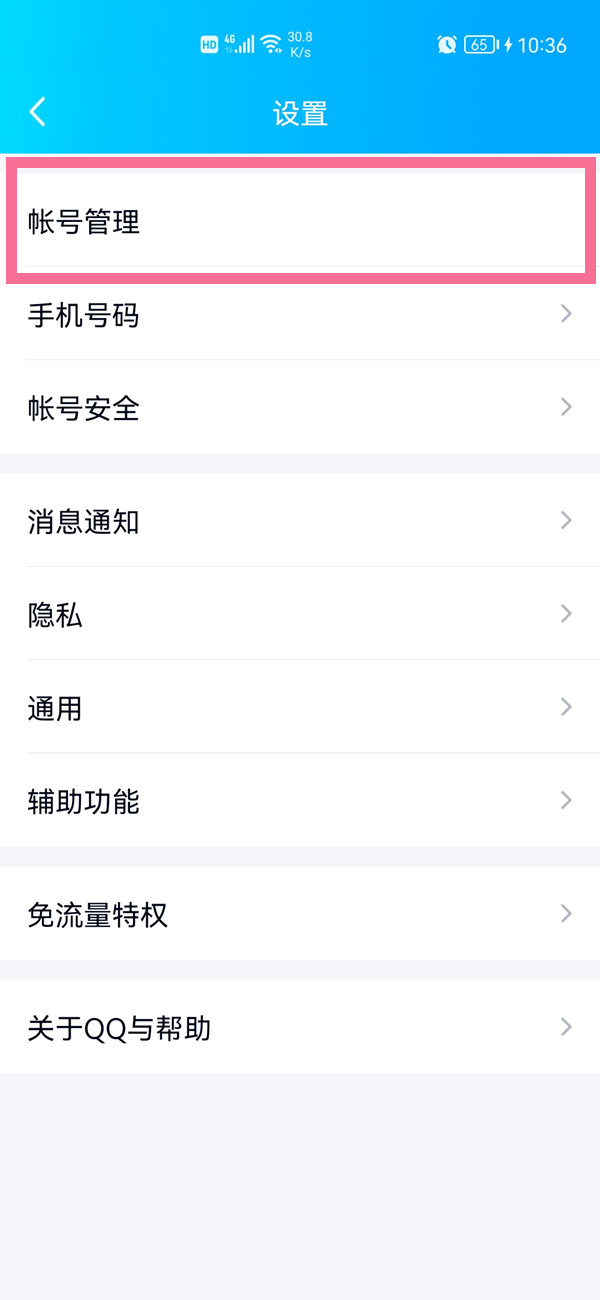The width and height of the screenshot is (600, 1300).
Task: Open 帐号管理 settings
Action: point(300,221)
